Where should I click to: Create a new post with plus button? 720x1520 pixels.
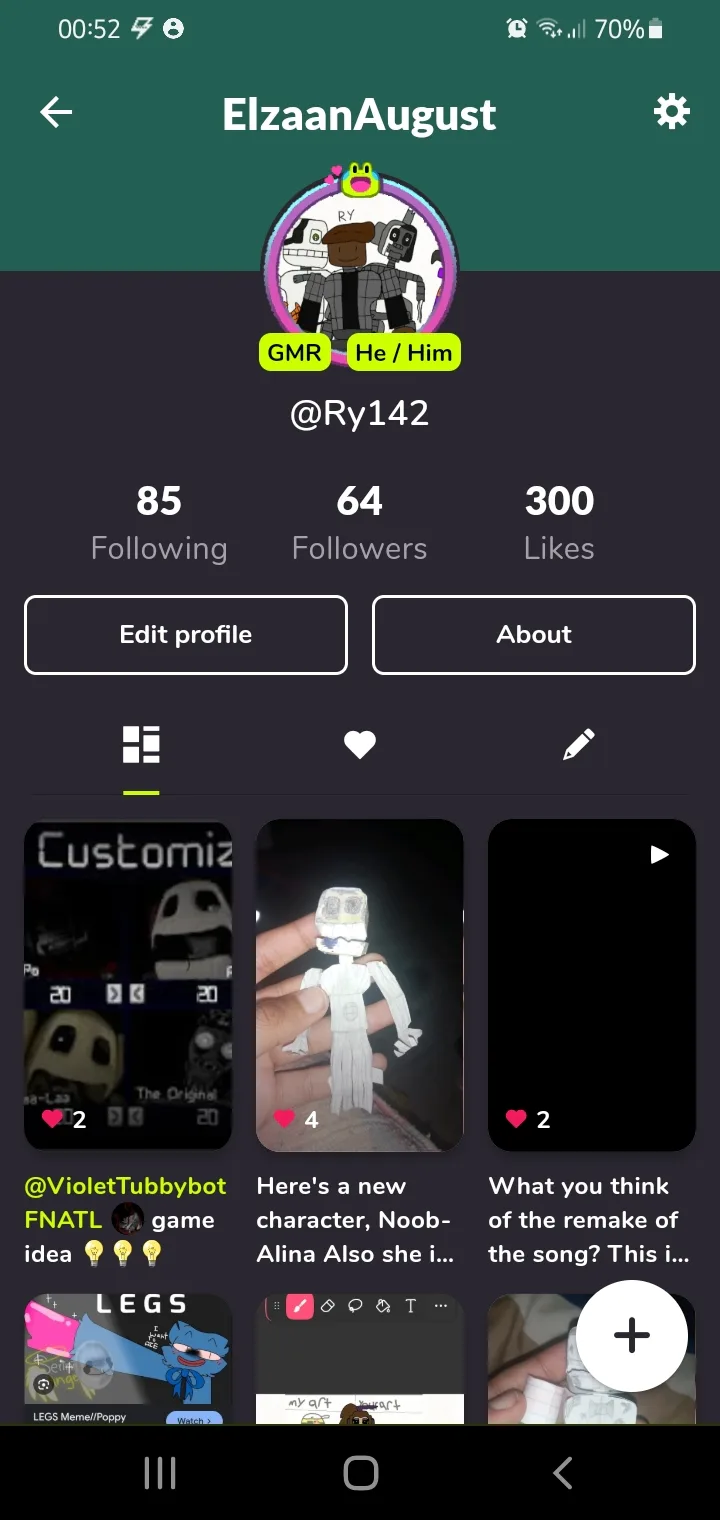tap(632, 1336)
